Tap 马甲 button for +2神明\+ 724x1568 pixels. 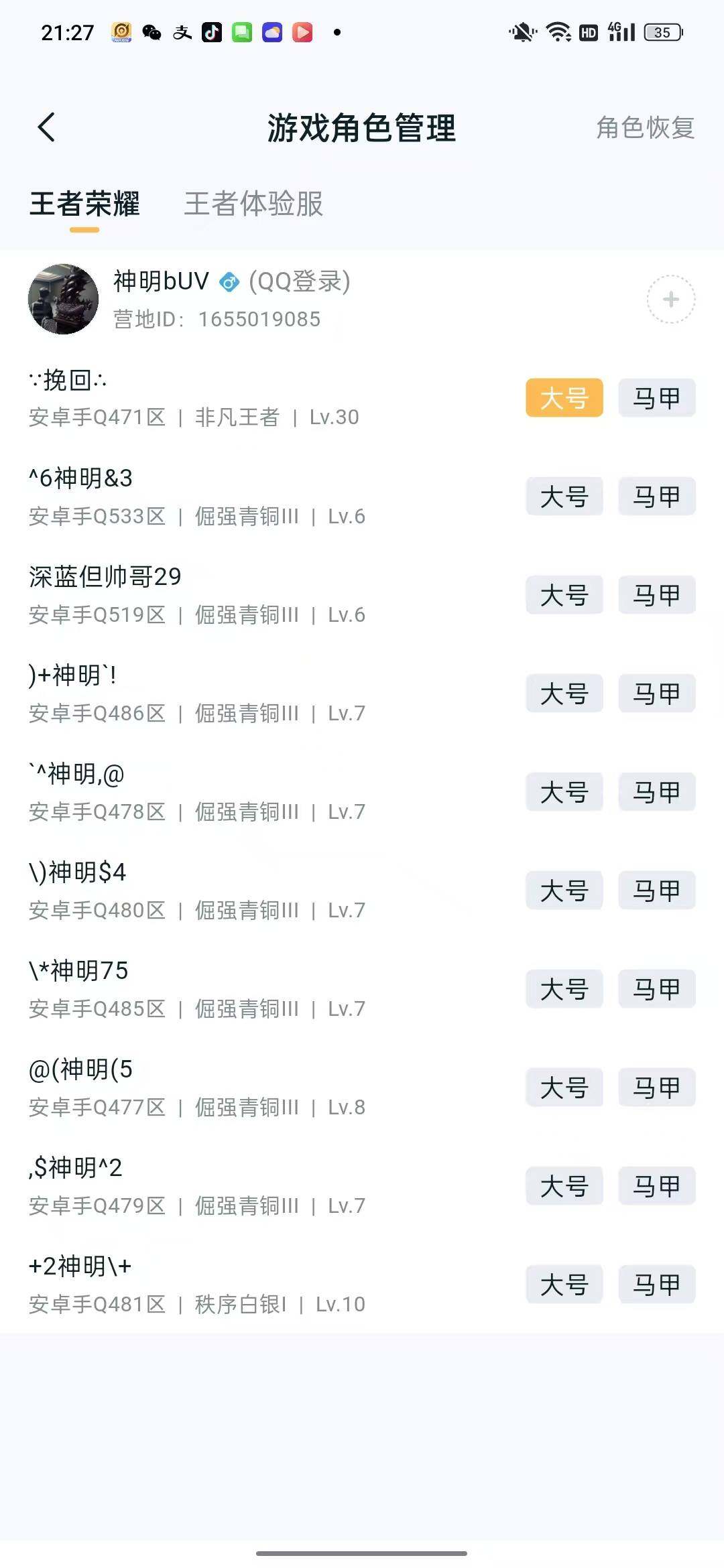[x=656, y=1285]
